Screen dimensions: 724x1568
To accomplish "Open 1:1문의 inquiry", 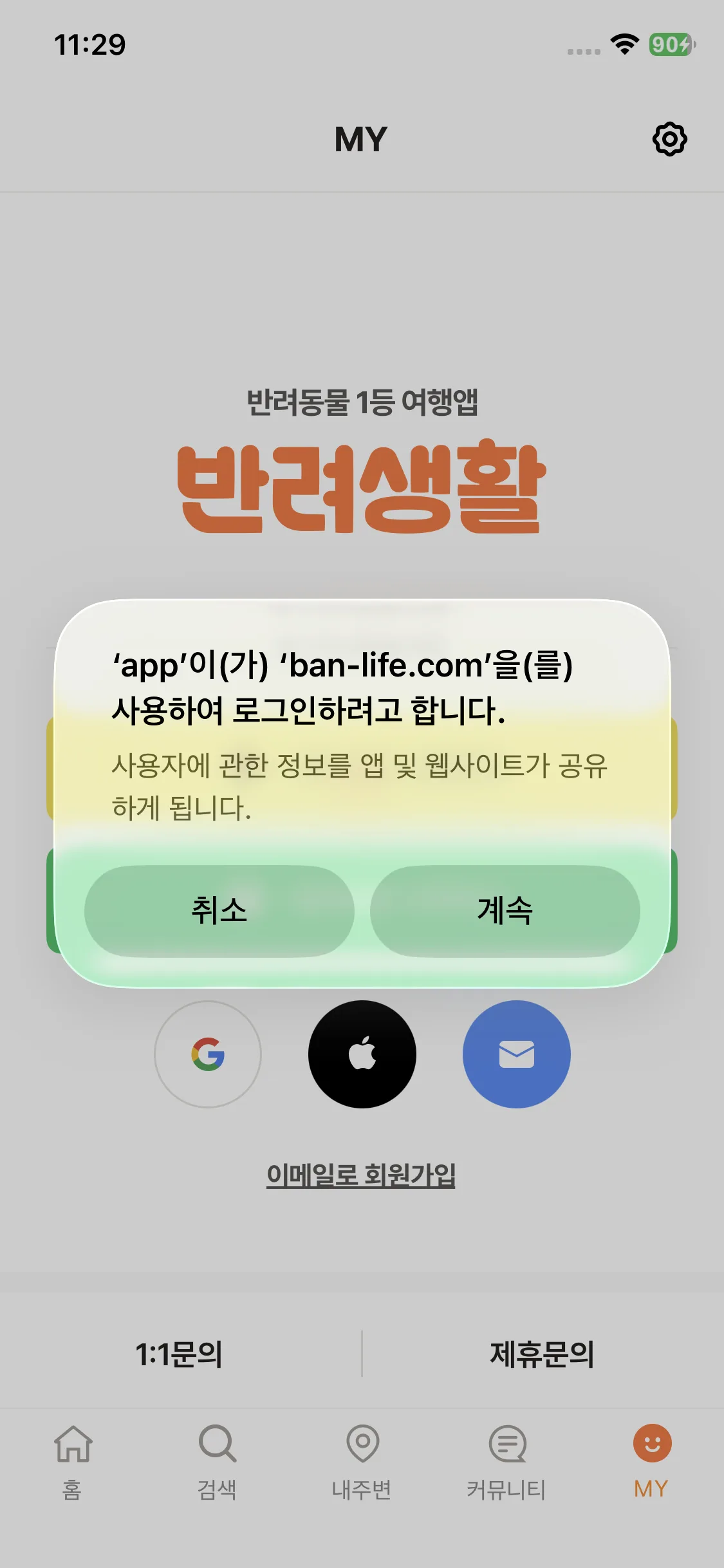I will tap(180, 1354).
